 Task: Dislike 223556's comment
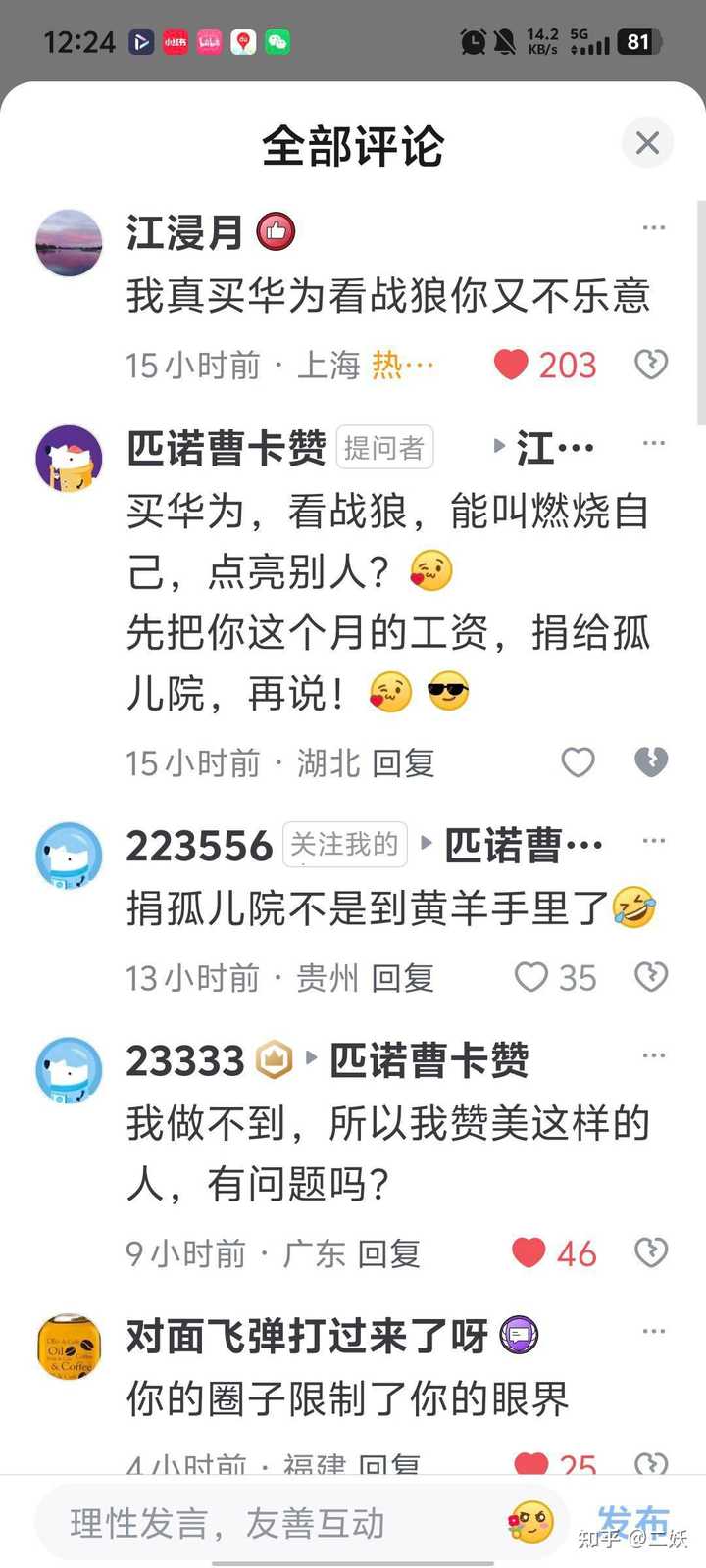pyautogui.click(x=651, y=976)
